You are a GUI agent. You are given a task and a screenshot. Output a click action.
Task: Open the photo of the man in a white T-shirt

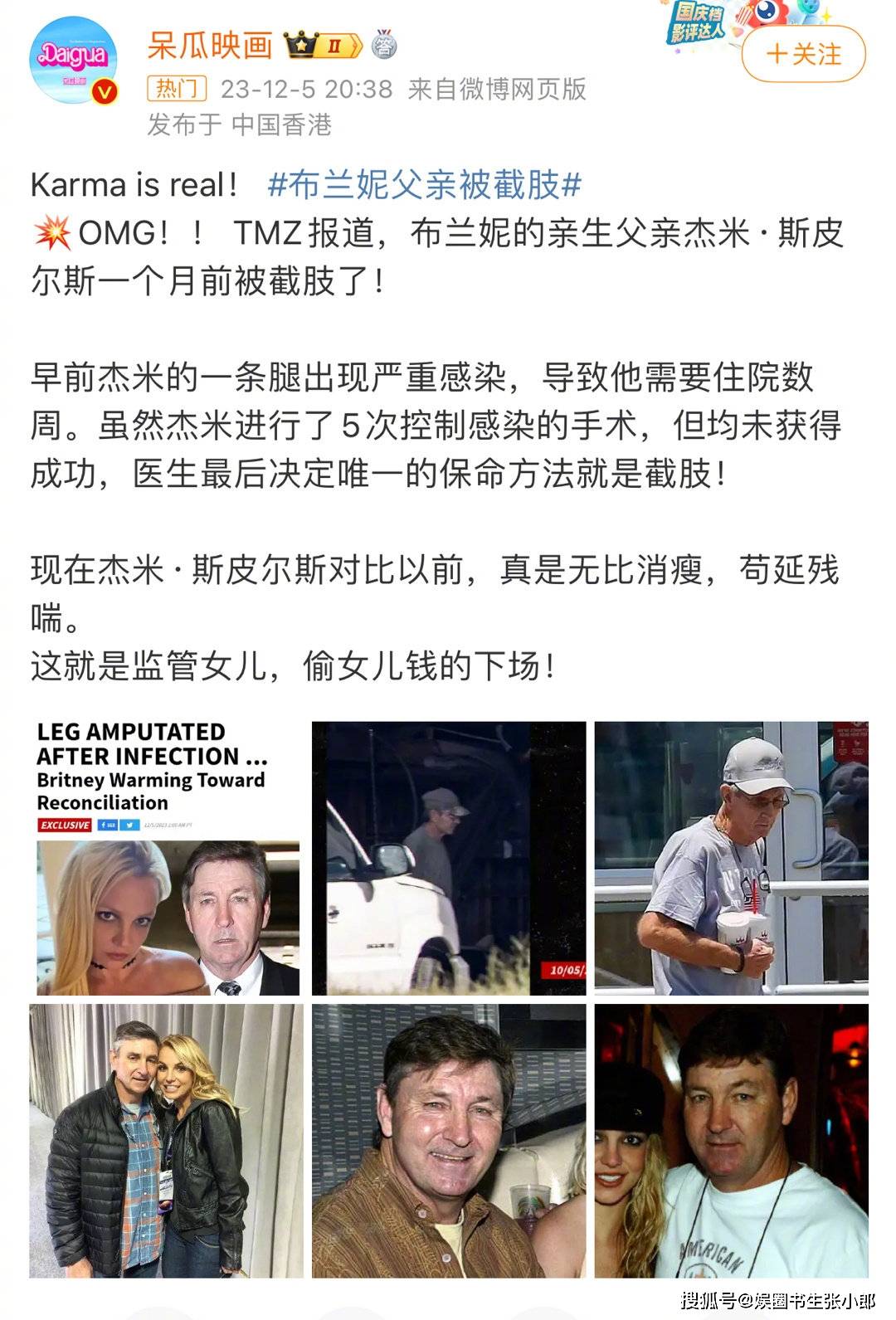point(731,1141)
